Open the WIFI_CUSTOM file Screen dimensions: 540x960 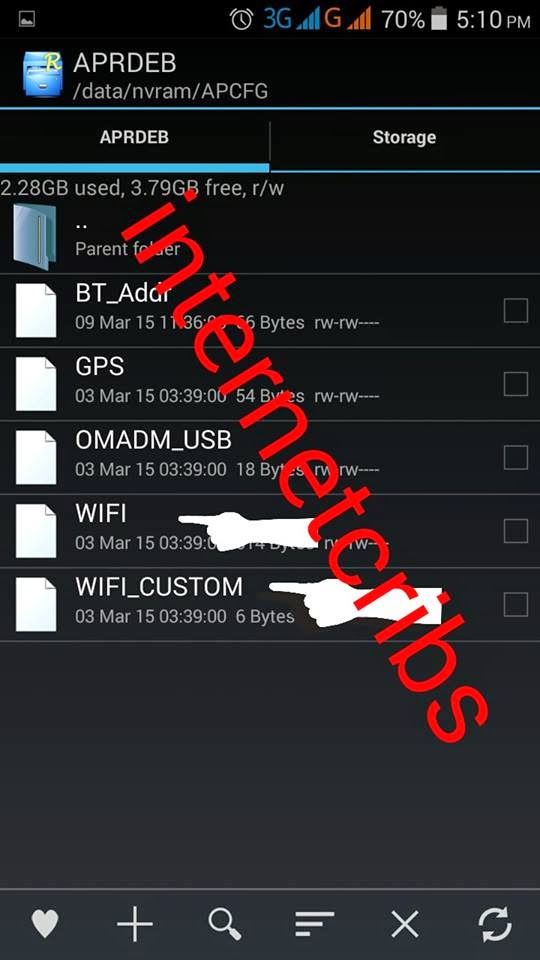click(x=270, y=604)
